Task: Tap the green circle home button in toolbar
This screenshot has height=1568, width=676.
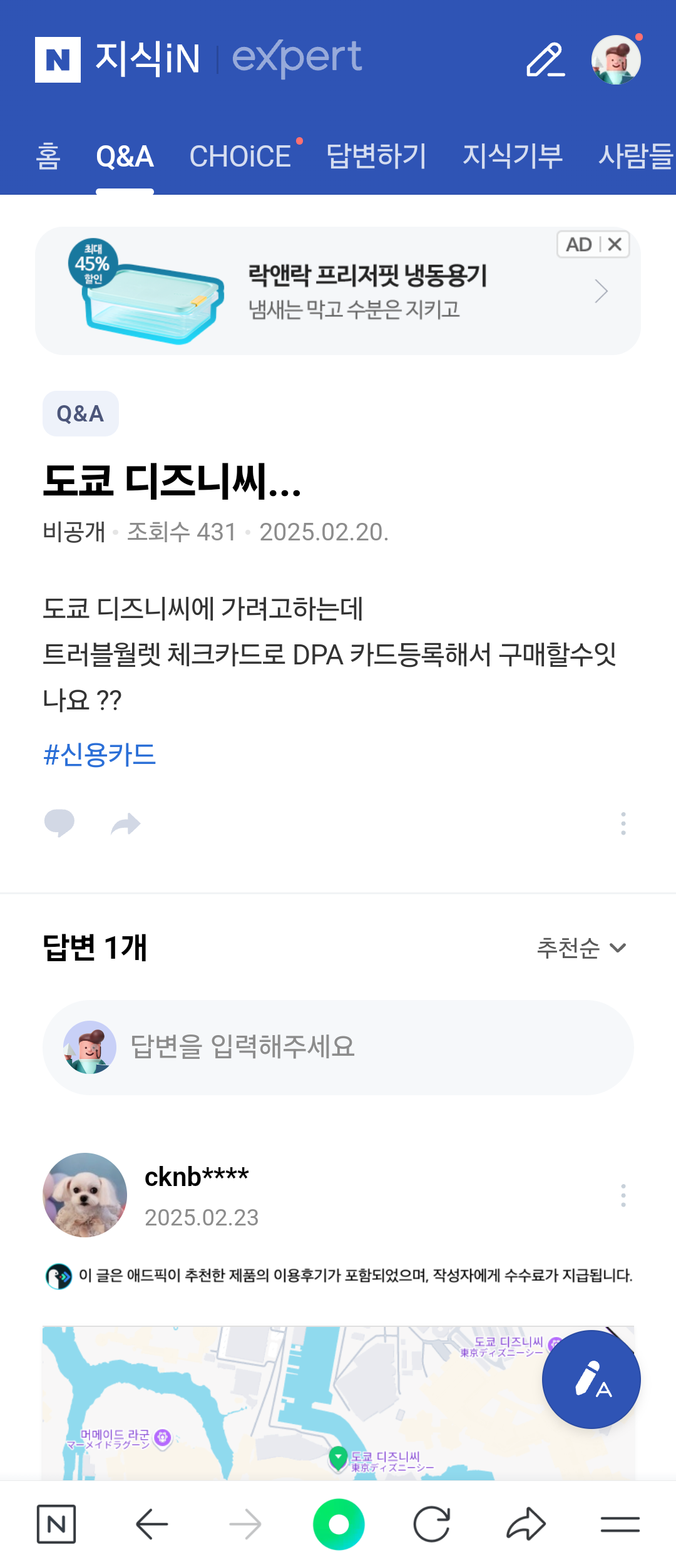Action: pyautogui.click(x=338, y=1525)
